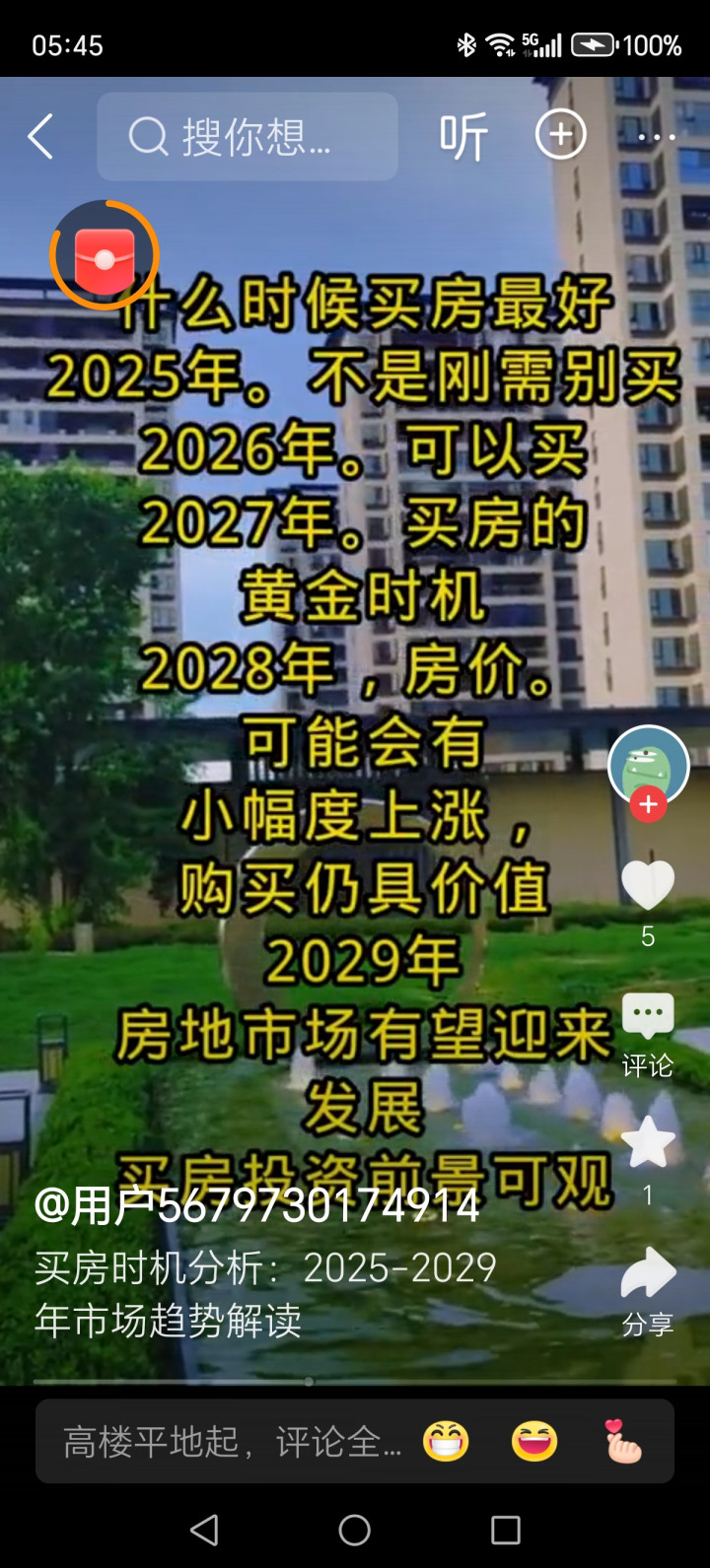710x1568 pixels.
Task: Favorite this video with the star
Action: (x=648, y=1143)
